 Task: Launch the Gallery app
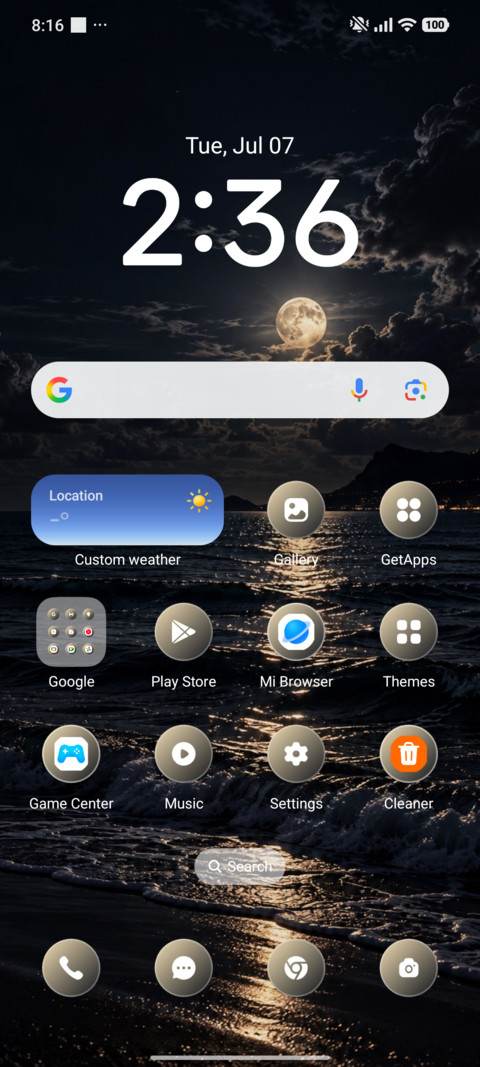pos(296,510)
